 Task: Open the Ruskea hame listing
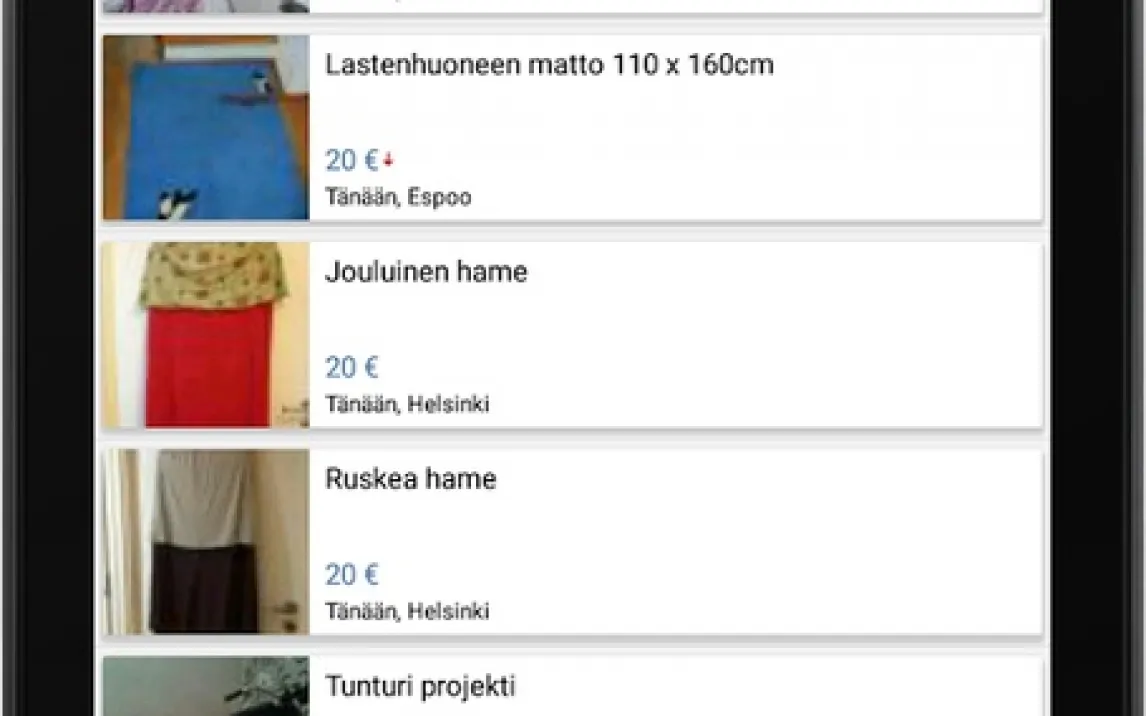[x=410, y=479]
